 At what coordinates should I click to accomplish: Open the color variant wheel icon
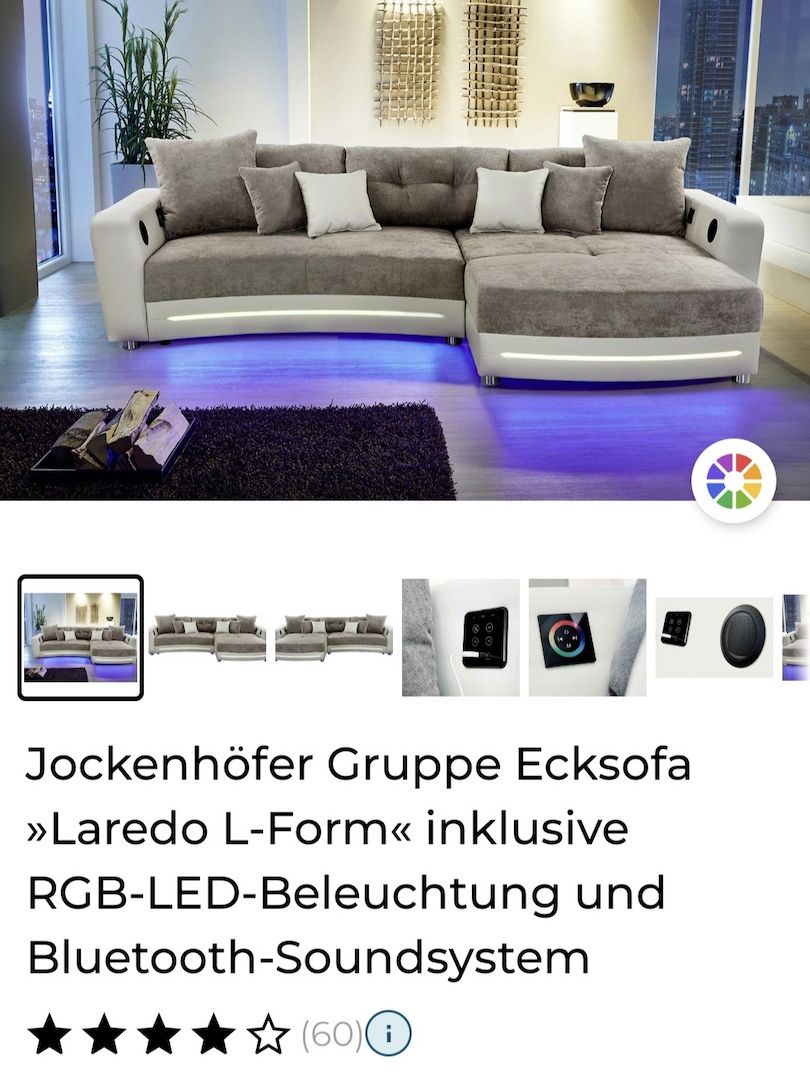(x=733, y=478)
